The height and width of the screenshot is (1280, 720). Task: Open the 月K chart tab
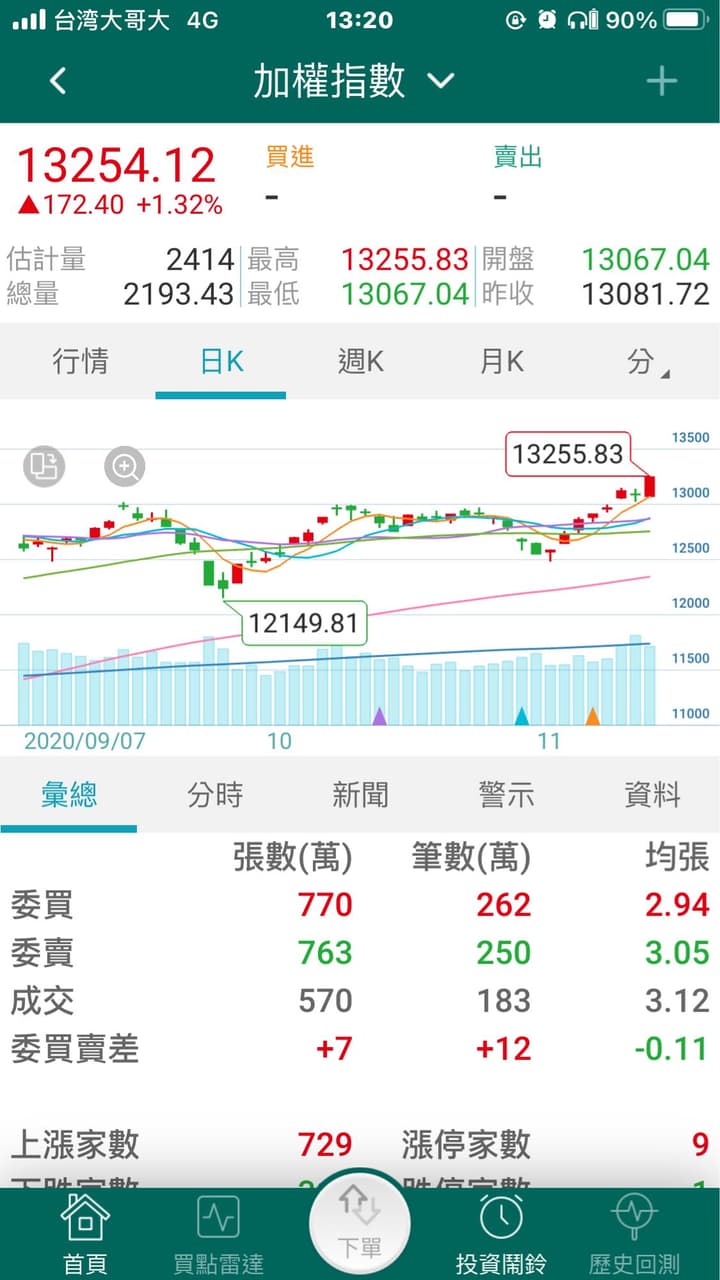[x=502, y=361]
